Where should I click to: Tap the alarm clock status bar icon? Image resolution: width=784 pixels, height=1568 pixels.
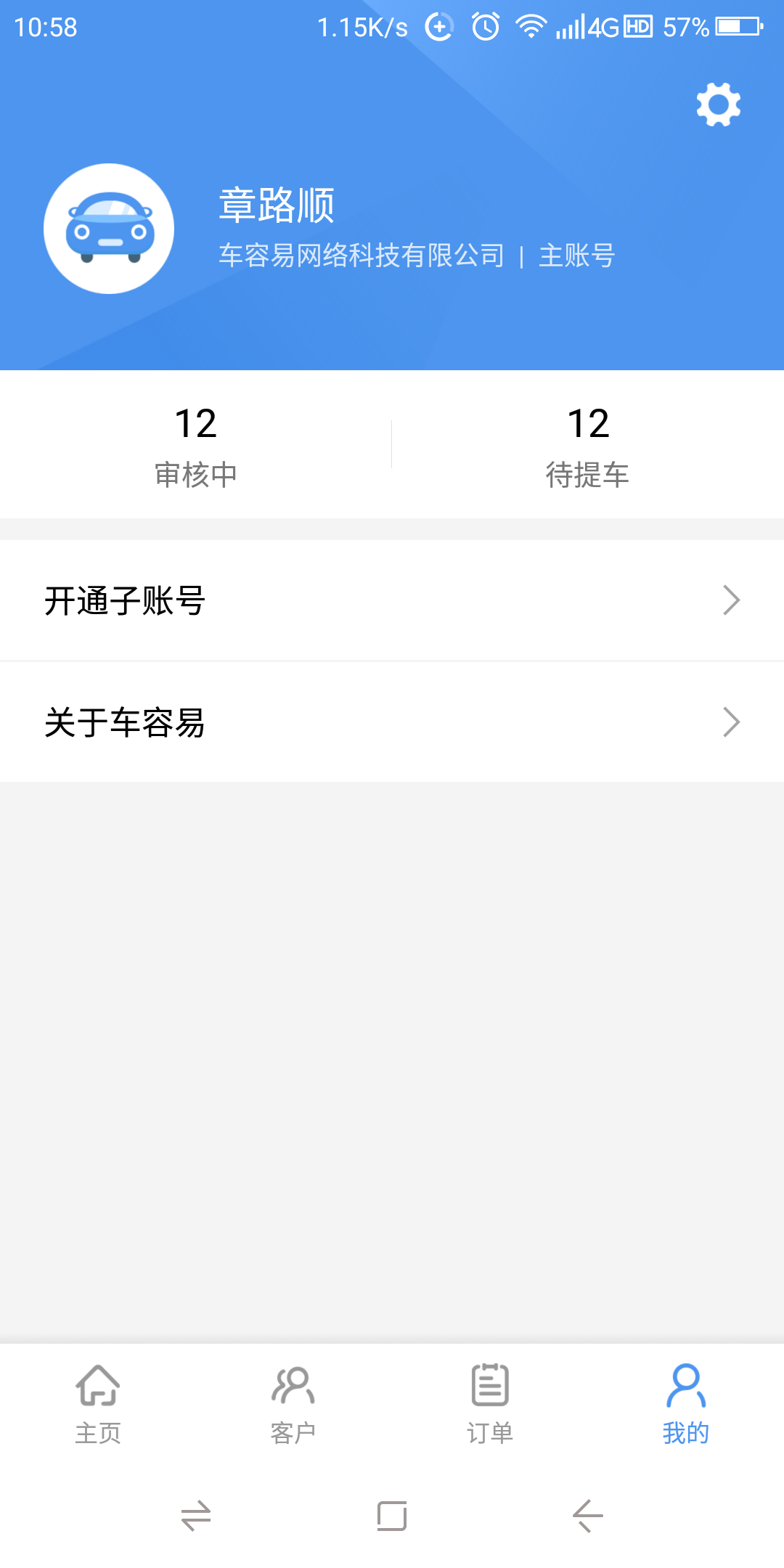pyautogui.click(x=485, y=27)
